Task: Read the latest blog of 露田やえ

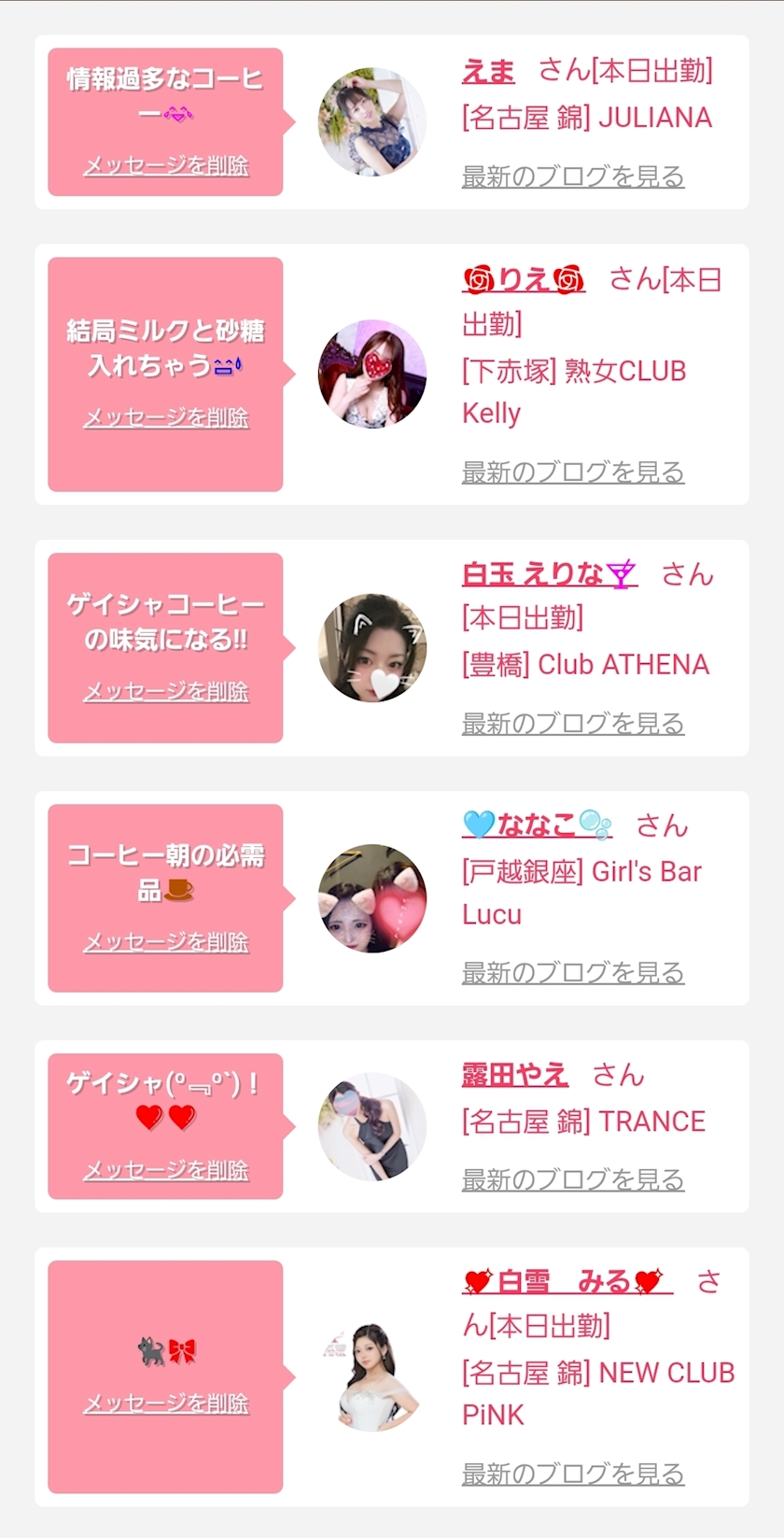Action: click(573, 1179)
